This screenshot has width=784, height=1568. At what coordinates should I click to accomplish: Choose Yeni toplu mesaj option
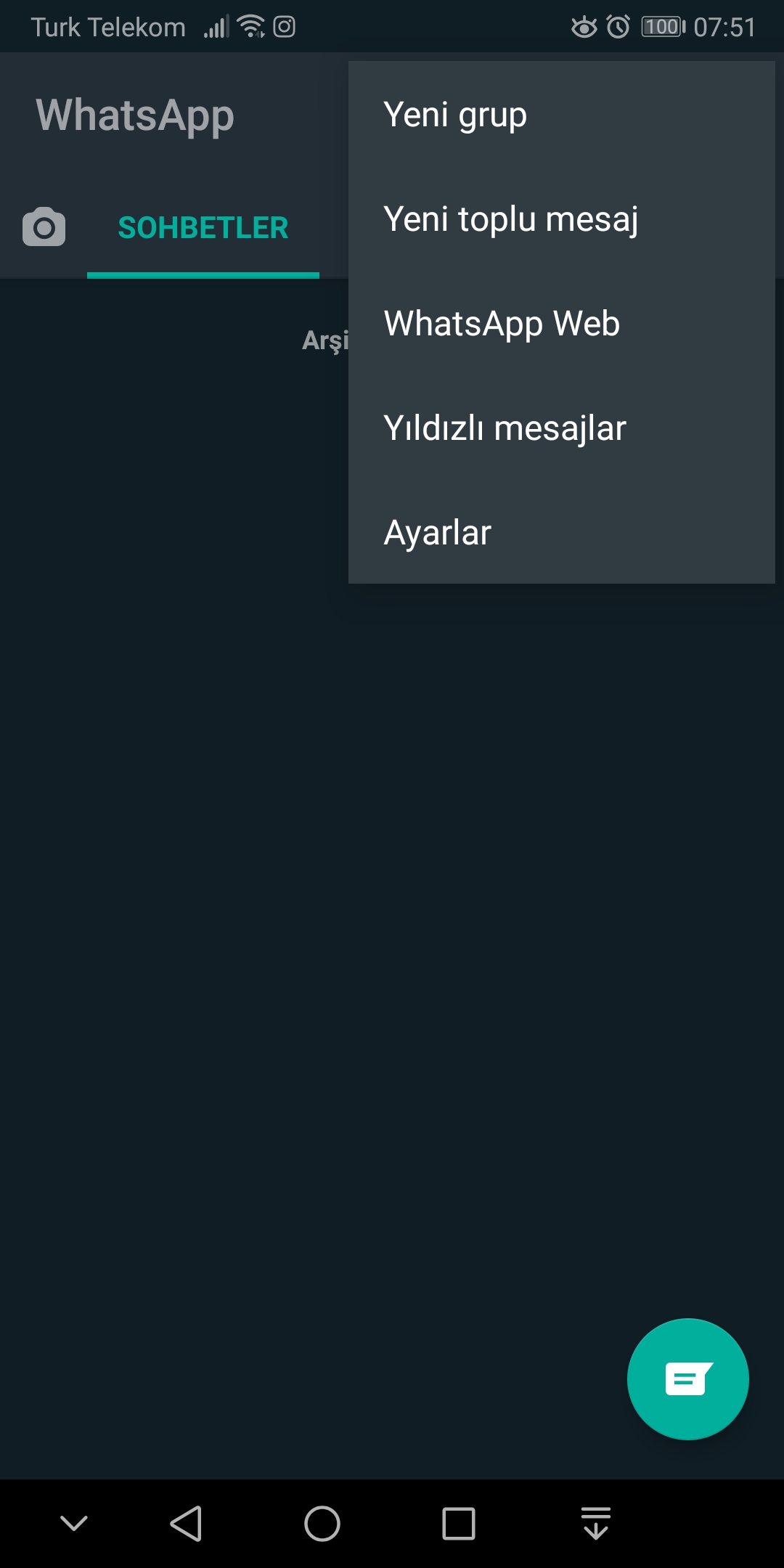coord(510,219)
